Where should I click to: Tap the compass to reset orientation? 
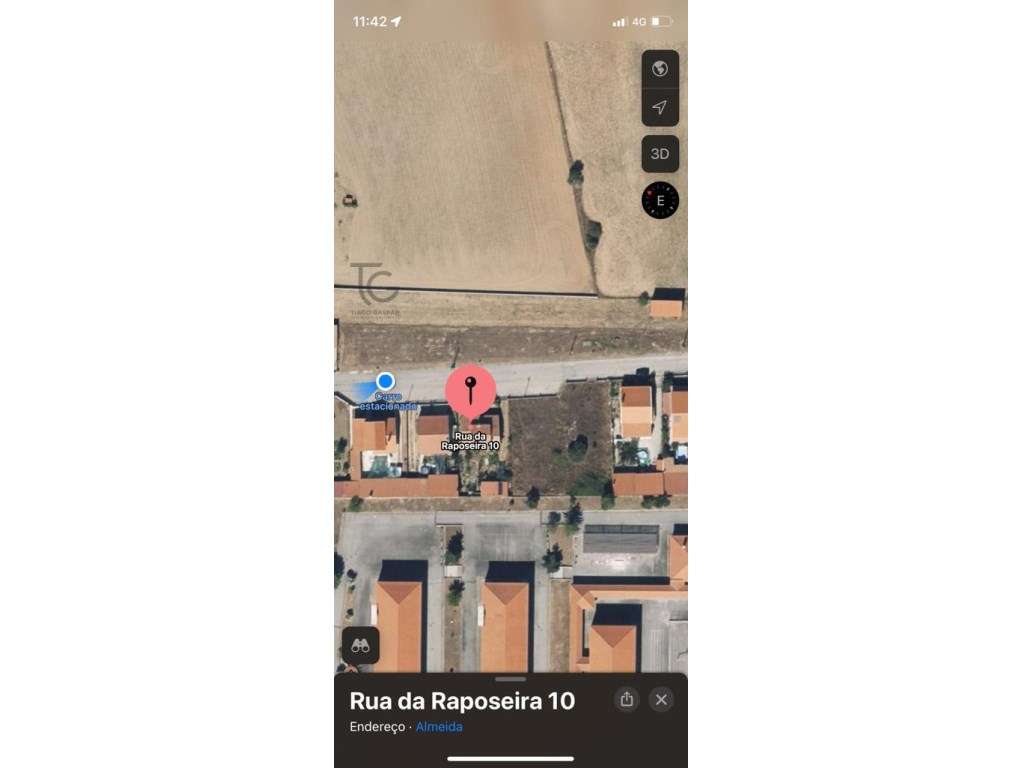coord(660,200)
